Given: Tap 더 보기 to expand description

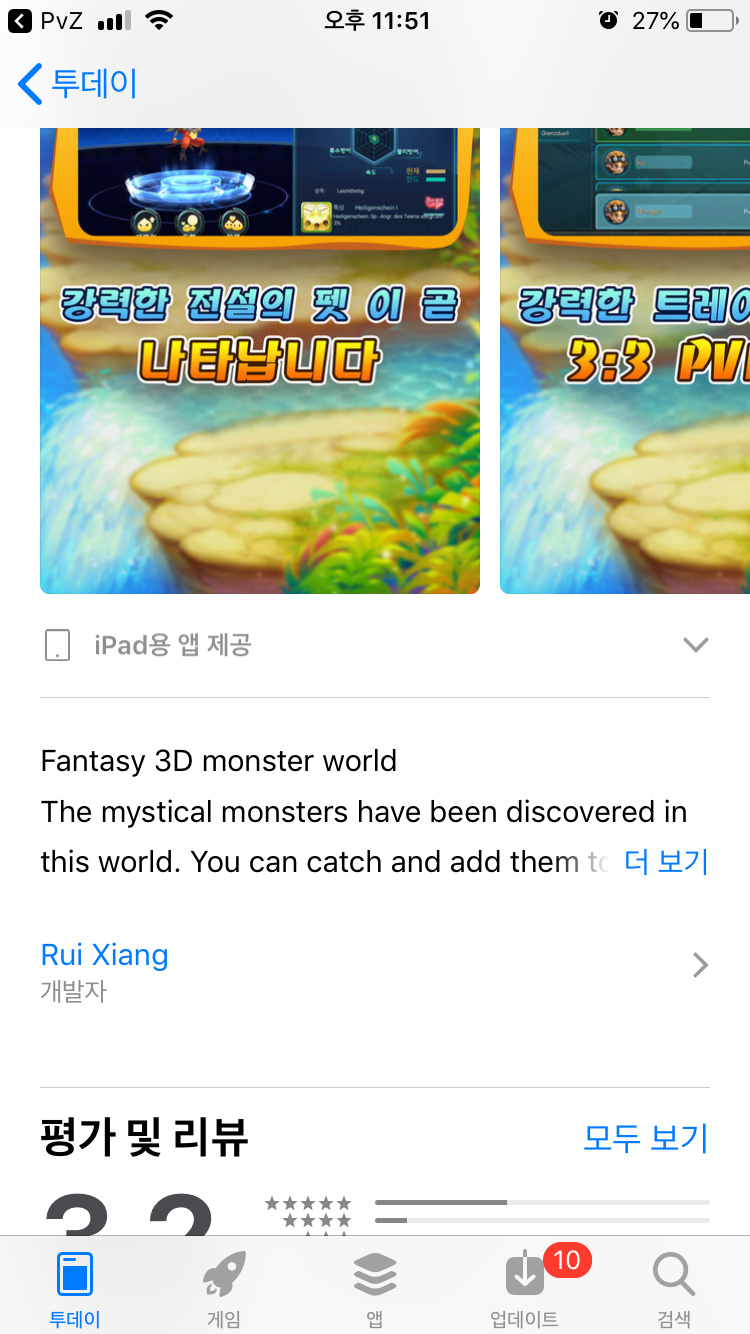Looking at the screenshot, I should tap(666, 861).
